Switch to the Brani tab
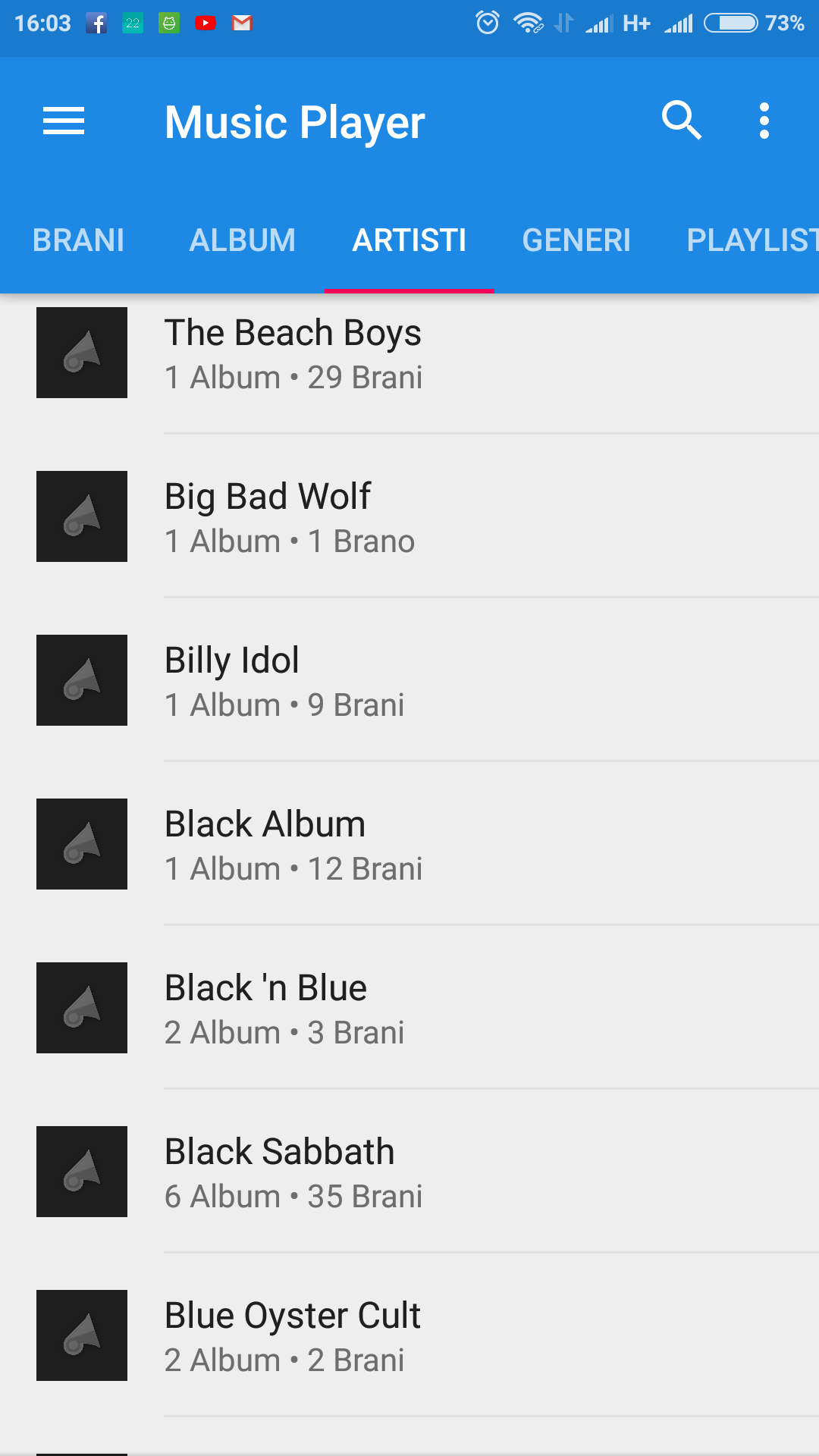The width and height of the screenshot is (819, 1456). click(79, 240)
